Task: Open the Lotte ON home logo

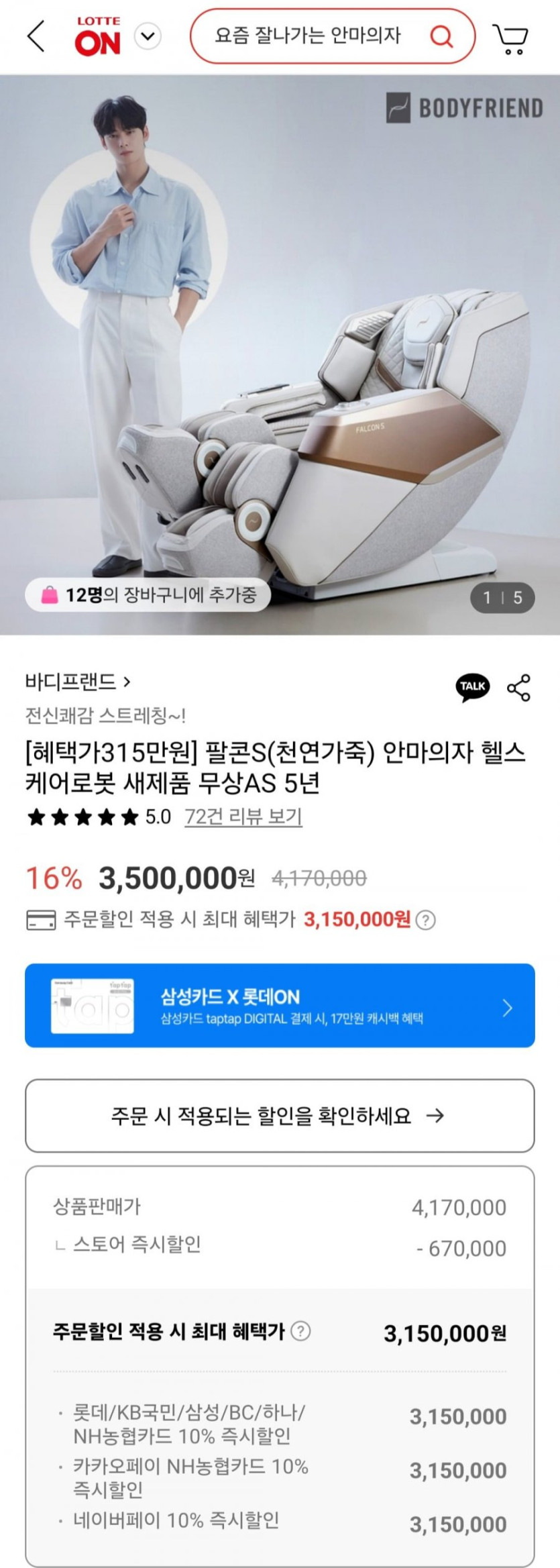Action: point(98,36)
